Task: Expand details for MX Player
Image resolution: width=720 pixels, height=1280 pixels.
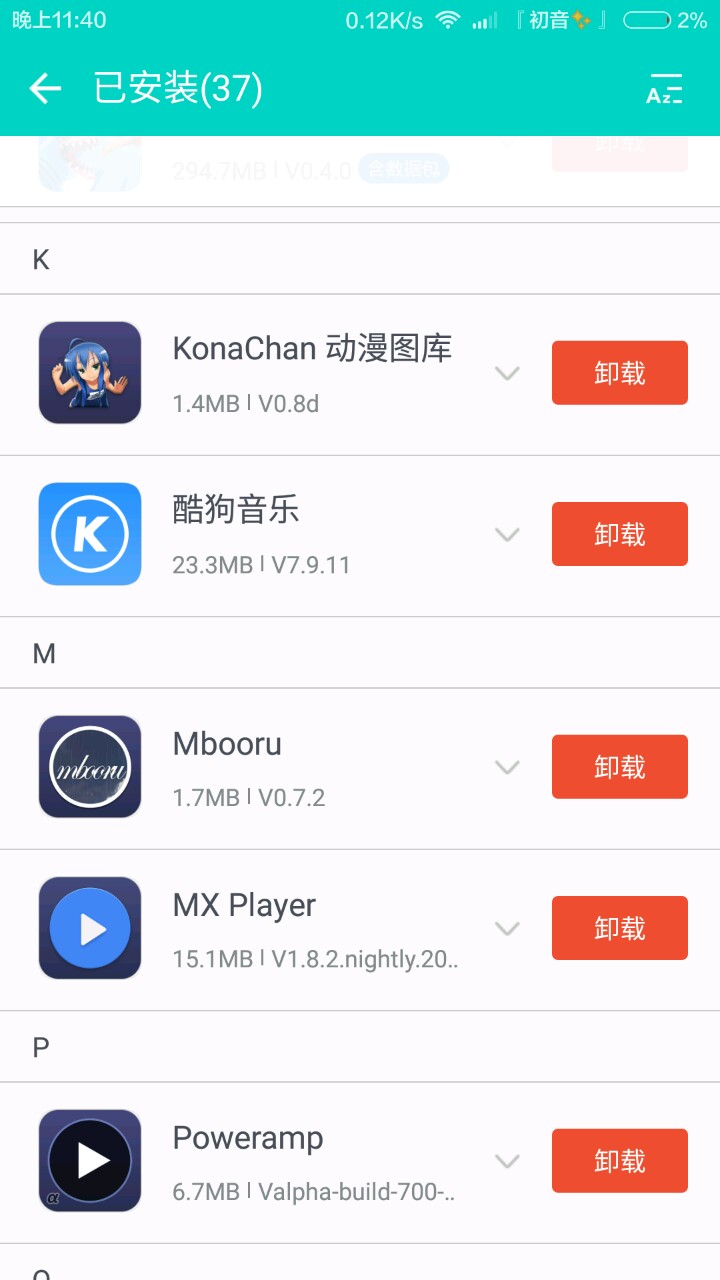Action: 508,929
